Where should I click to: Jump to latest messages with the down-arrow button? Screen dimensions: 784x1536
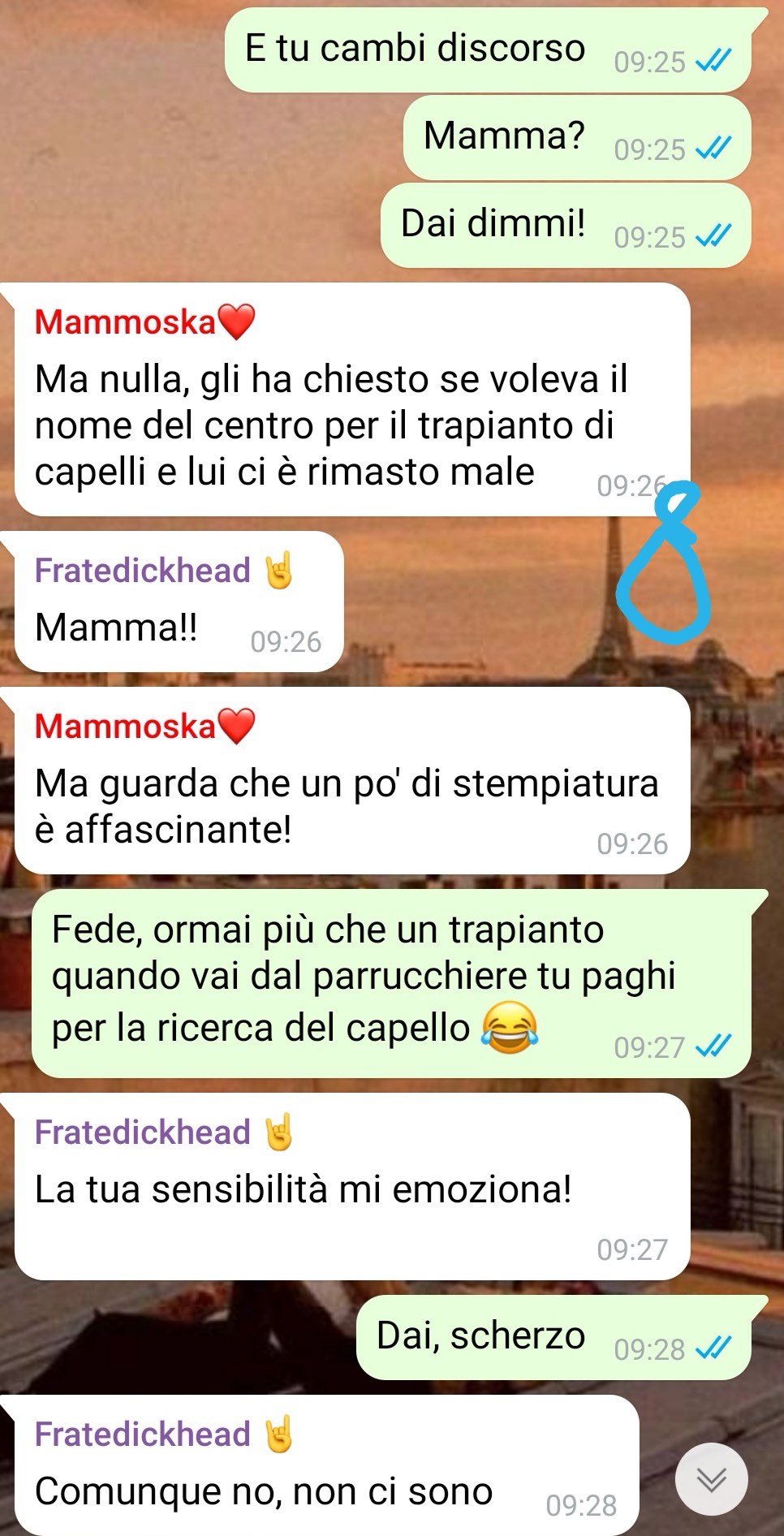click(712, 1478)
